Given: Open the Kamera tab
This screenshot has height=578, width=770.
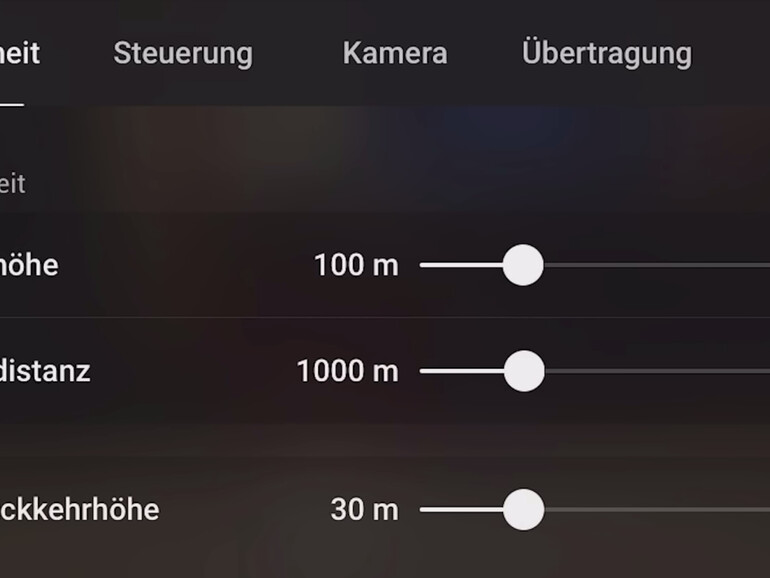Looking at the screenshot, I should [394, 53].
